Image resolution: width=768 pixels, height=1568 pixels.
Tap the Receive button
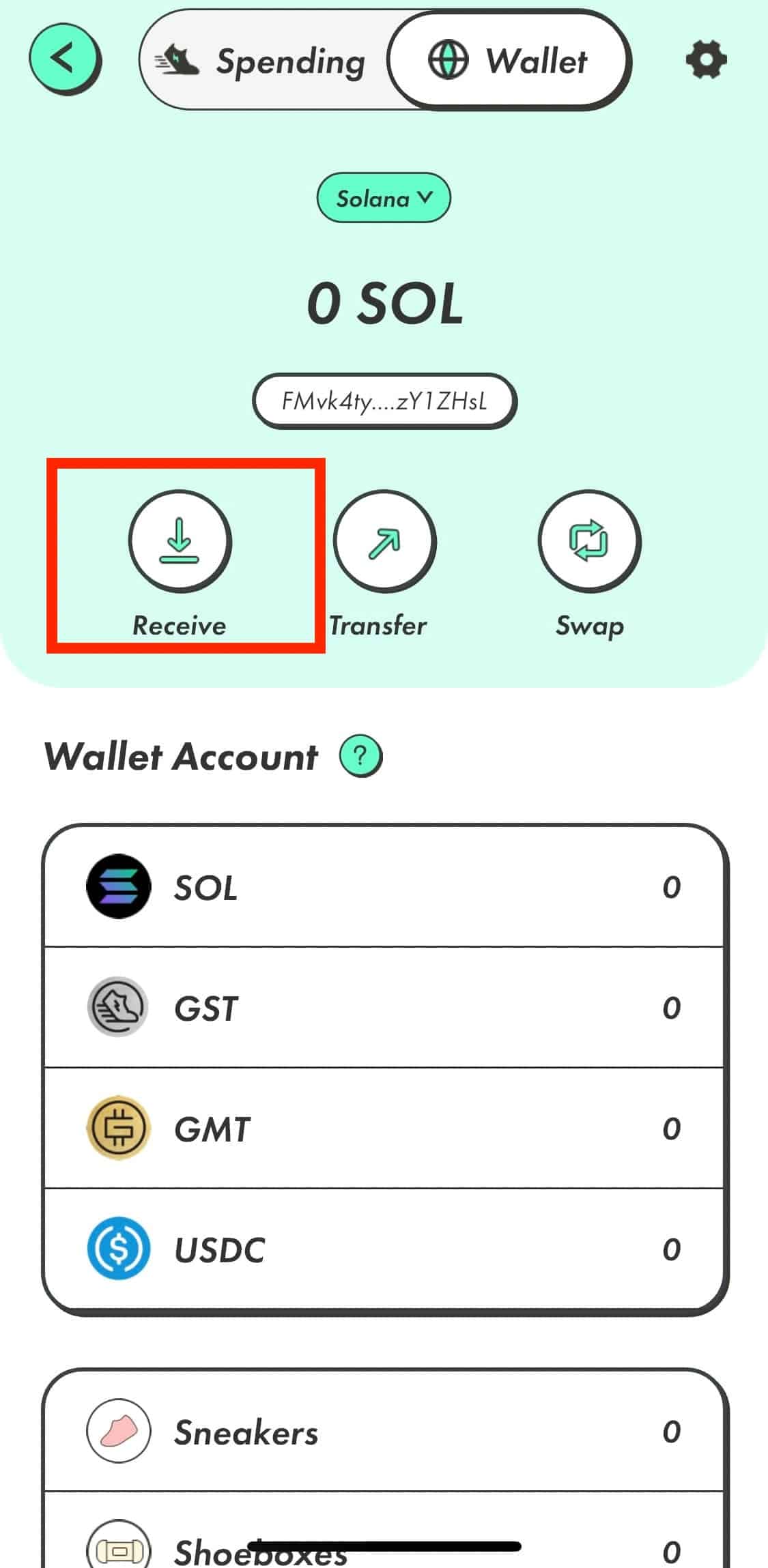[x=180, y=542]
